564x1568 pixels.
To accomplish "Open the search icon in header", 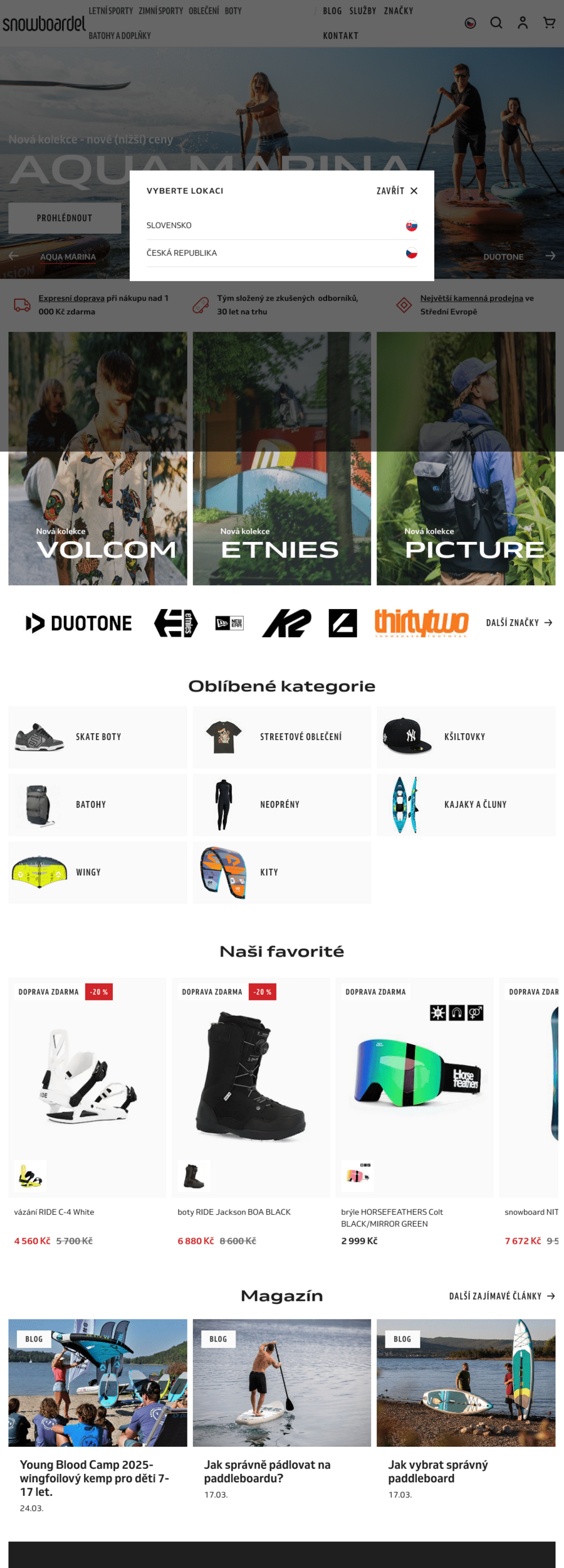I will (x=496, y=23).
